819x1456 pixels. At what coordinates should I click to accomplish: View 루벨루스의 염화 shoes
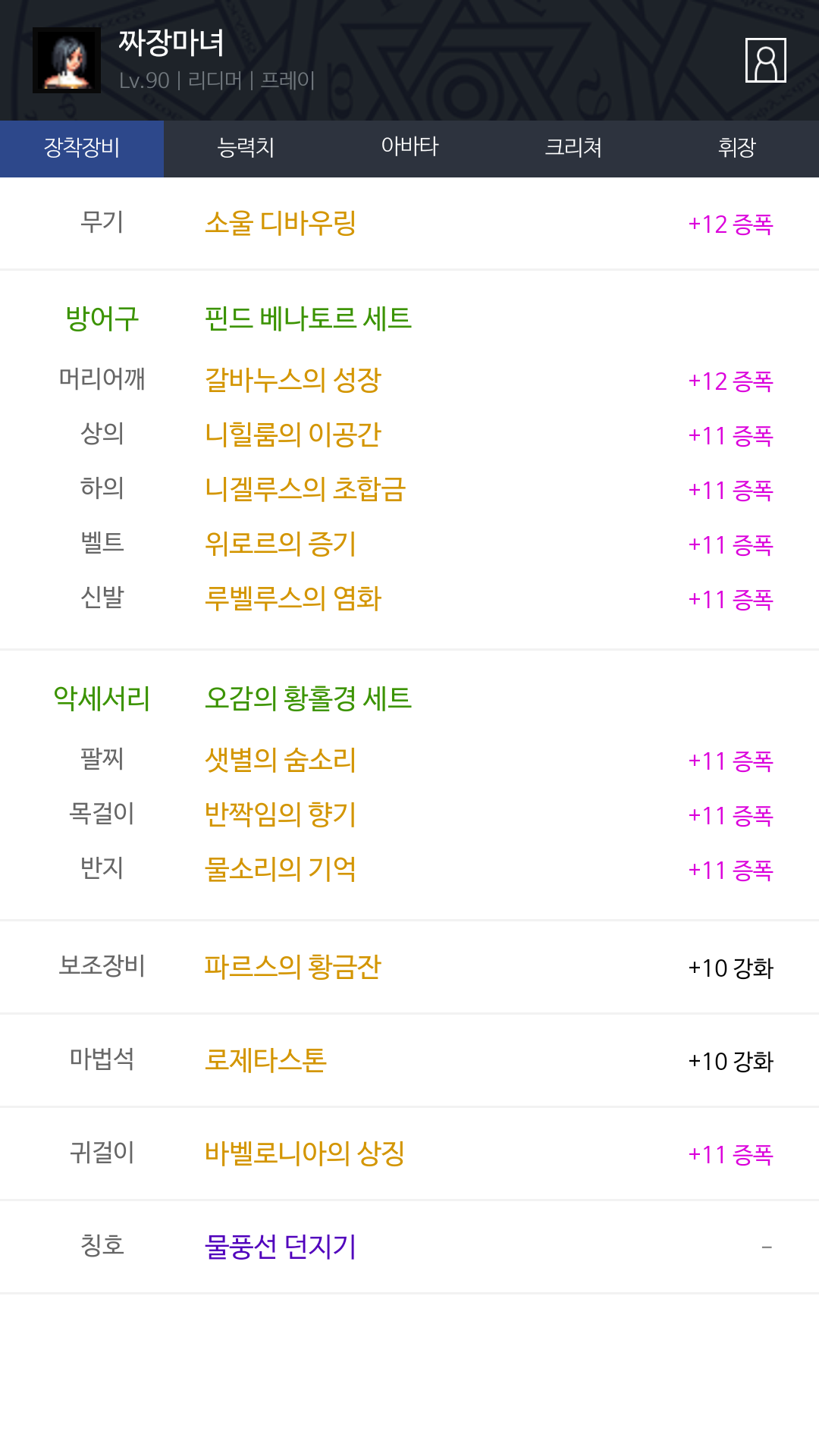[409, 598]
